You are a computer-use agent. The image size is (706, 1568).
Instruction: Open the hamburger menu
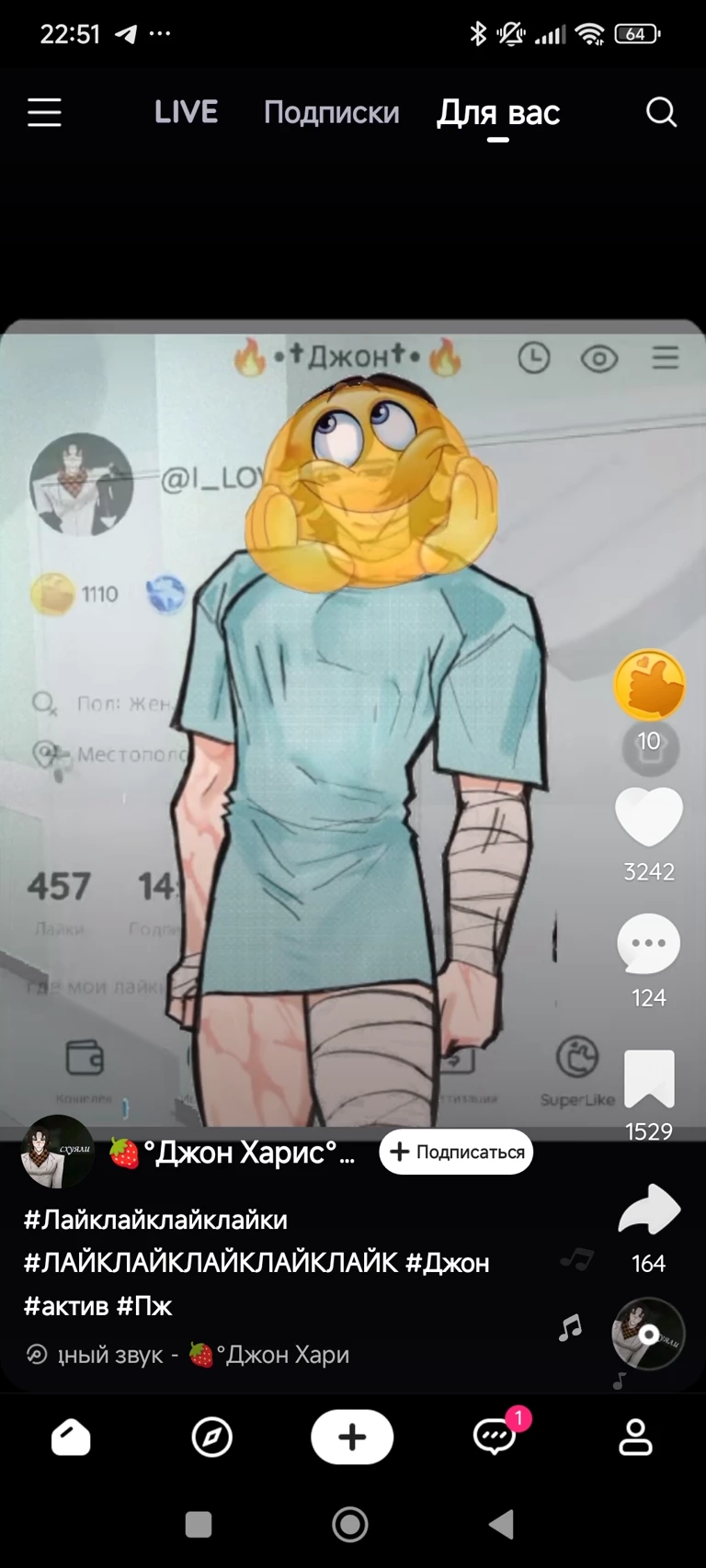pos(43,112)
